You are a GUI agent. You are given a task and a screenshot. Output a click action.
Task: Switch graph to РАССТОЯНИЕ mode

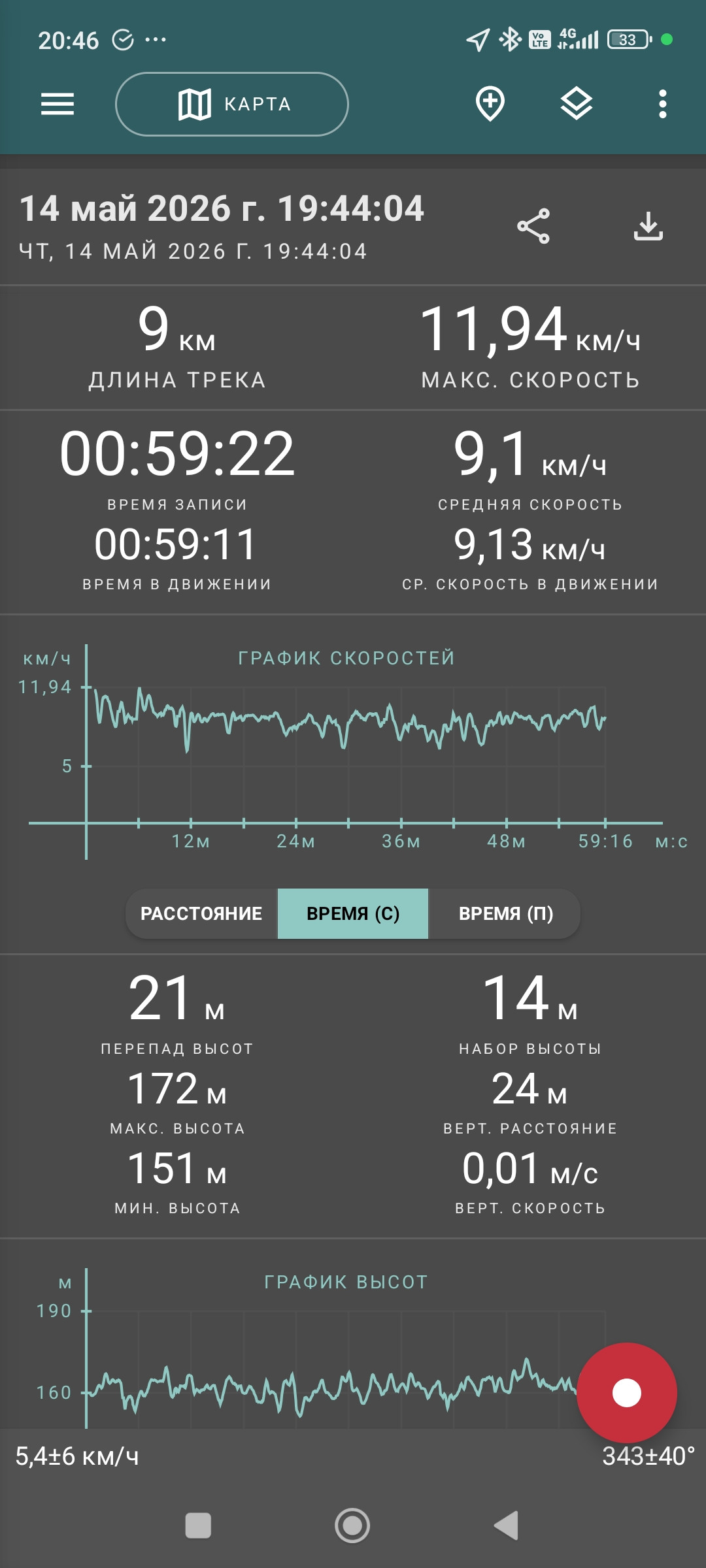pos(201,913)
